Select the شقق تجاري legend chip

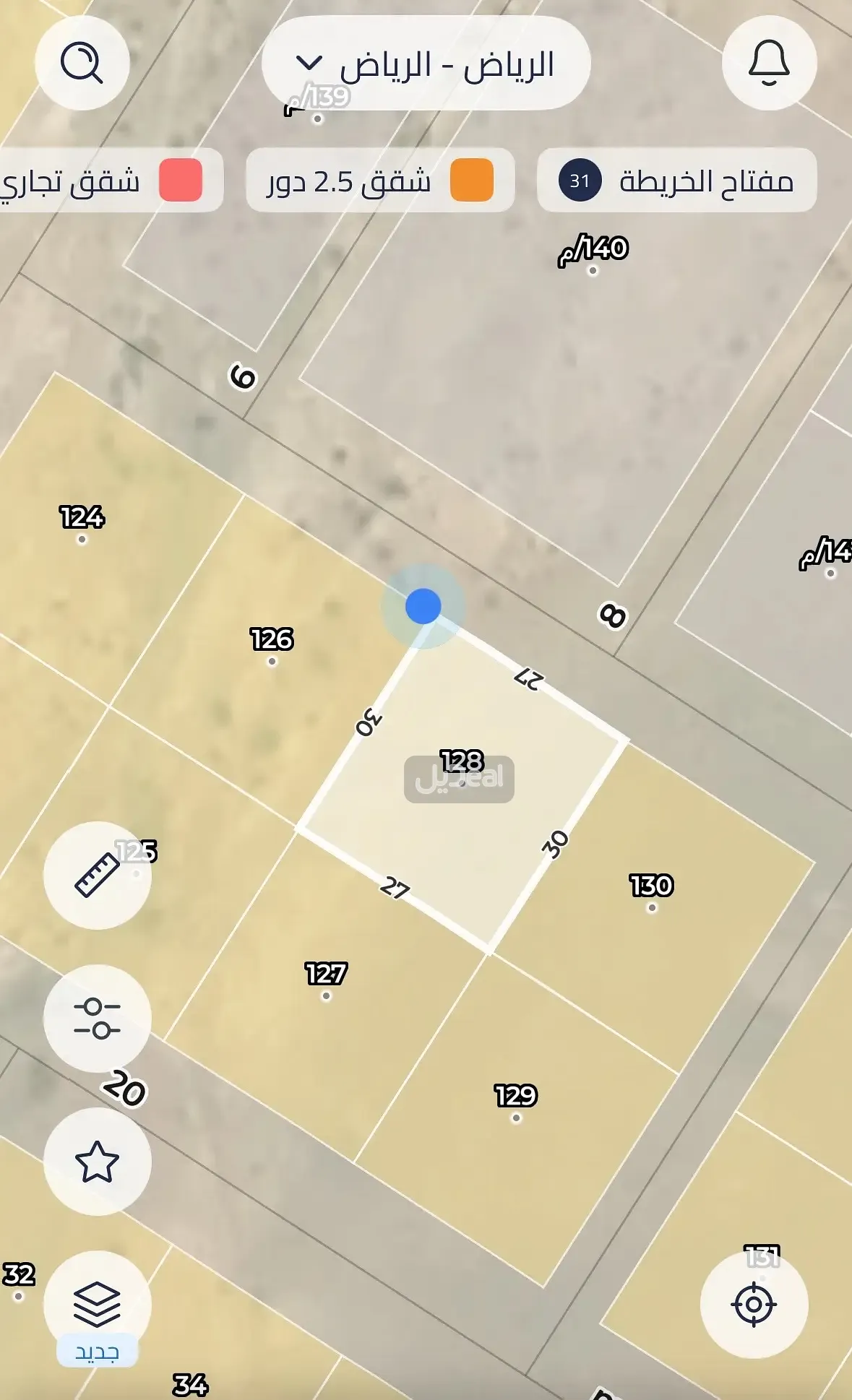coord(108,181)
